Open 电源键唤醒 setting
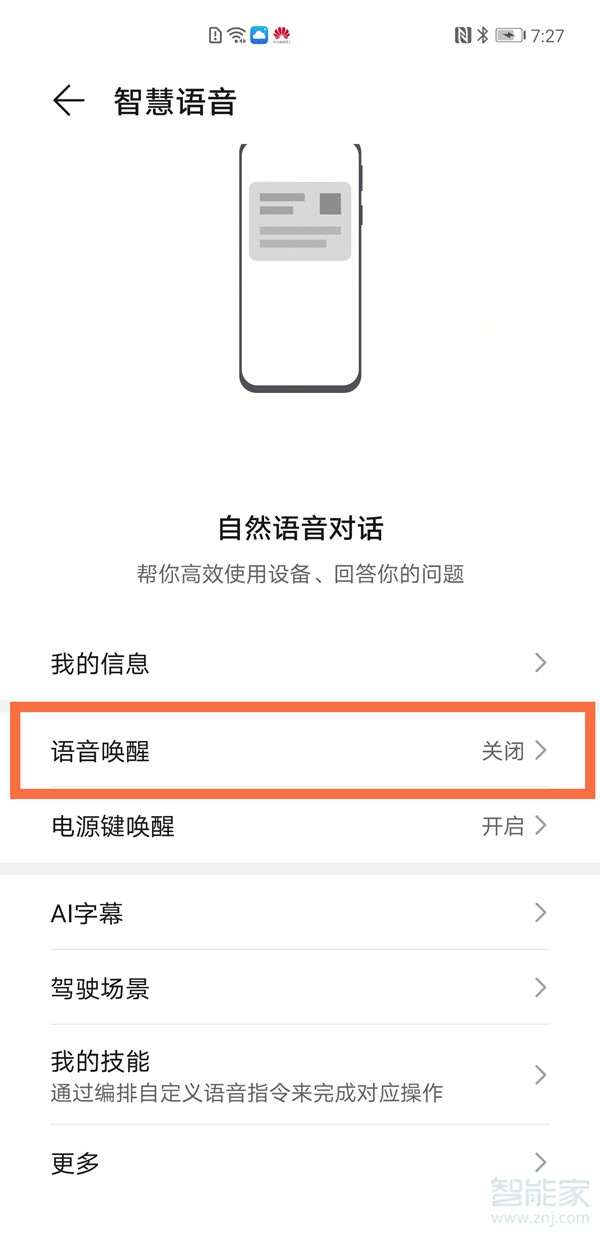 coord(300,826)
